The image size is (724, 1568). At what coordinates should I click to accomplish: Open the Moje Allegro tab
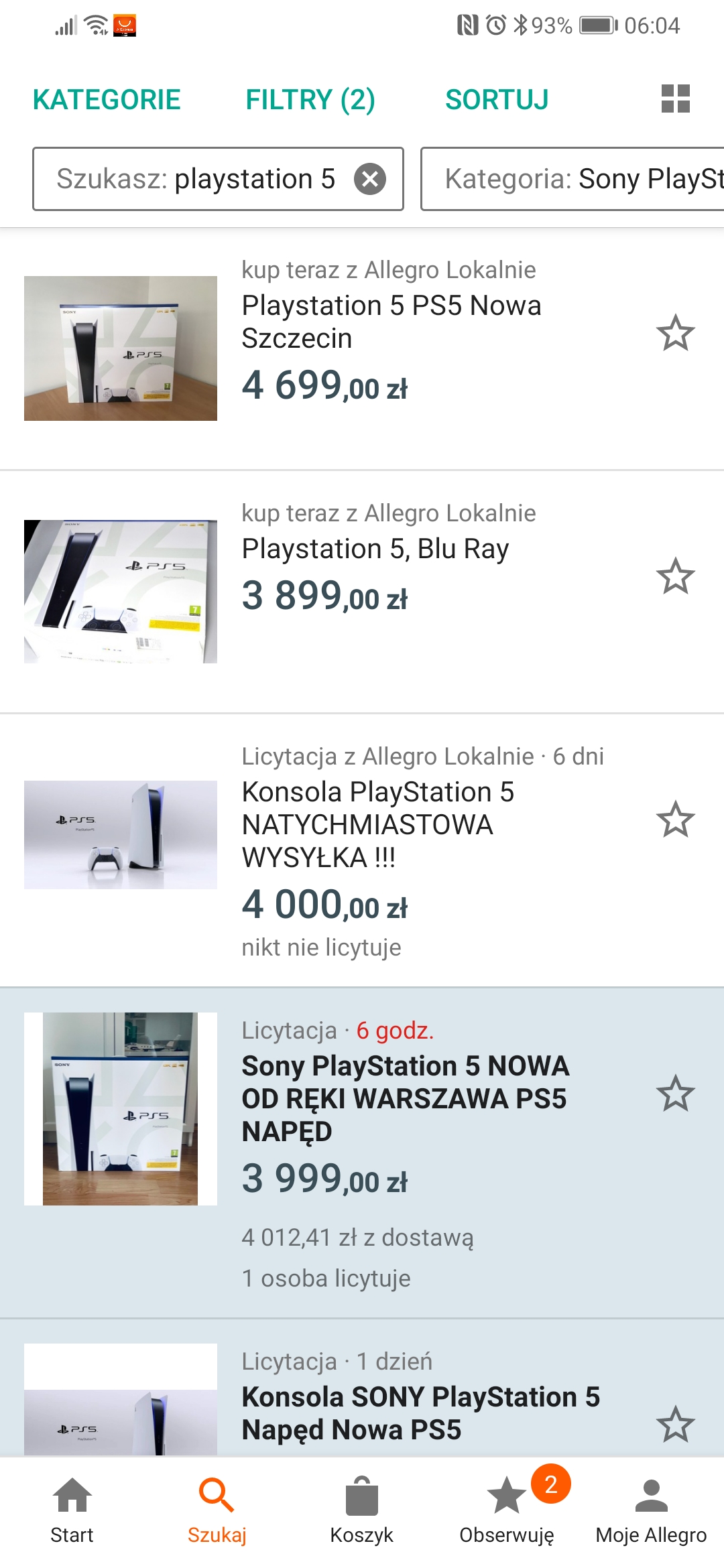(x=651, y=1511)
